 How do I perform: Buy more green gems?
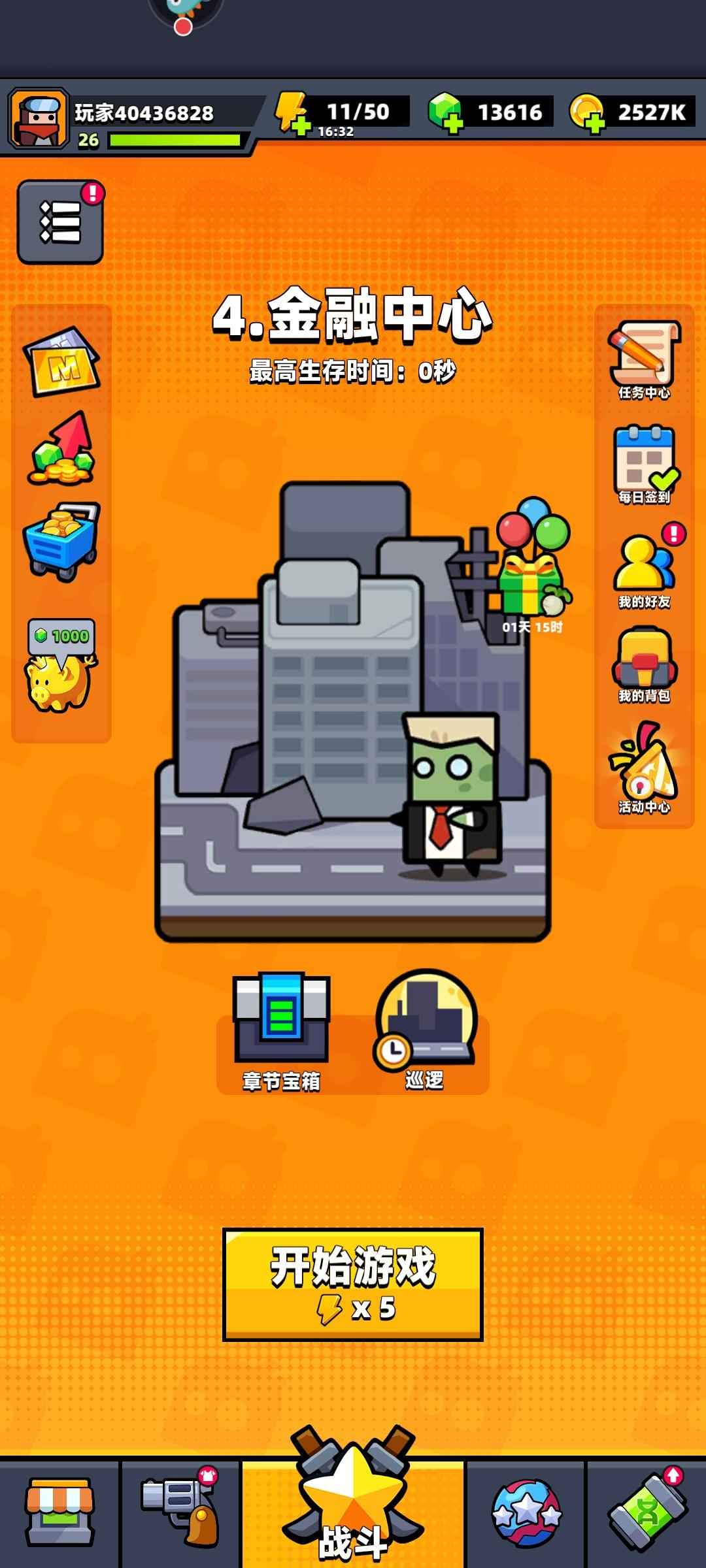(446, 114)
